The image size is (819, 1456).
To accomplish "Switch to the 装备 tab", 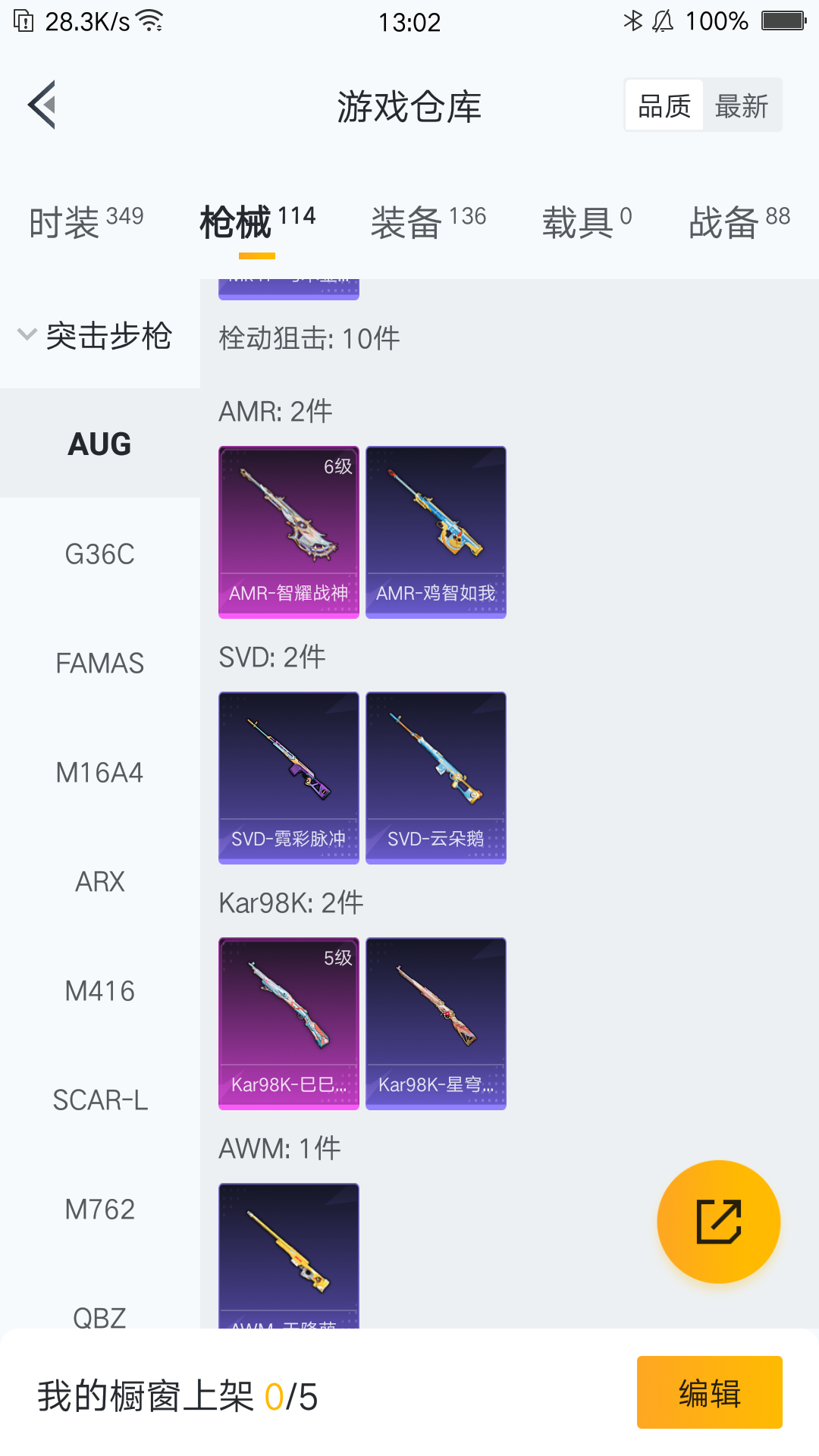I will point(428,221).
